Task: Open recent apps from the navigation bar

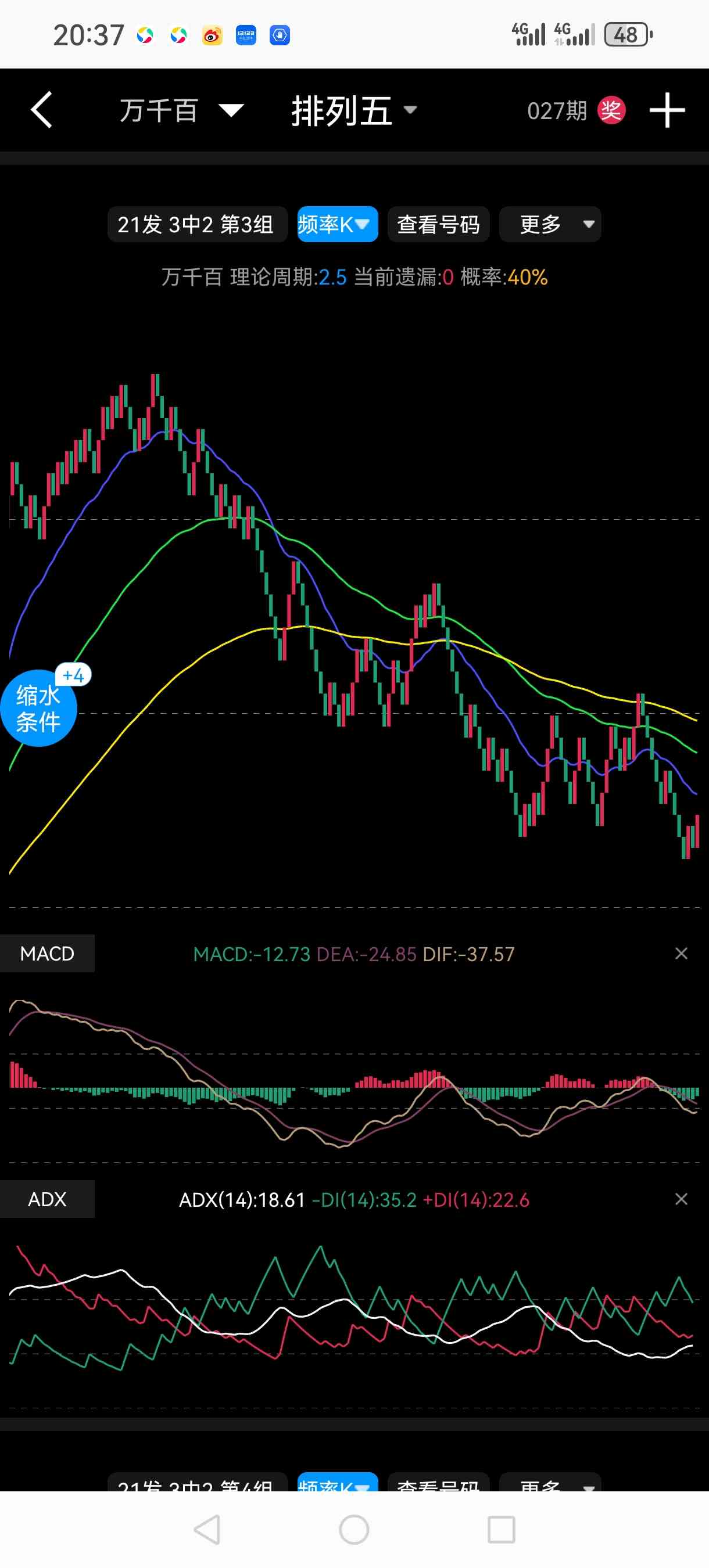Action: coord(502,1529)
